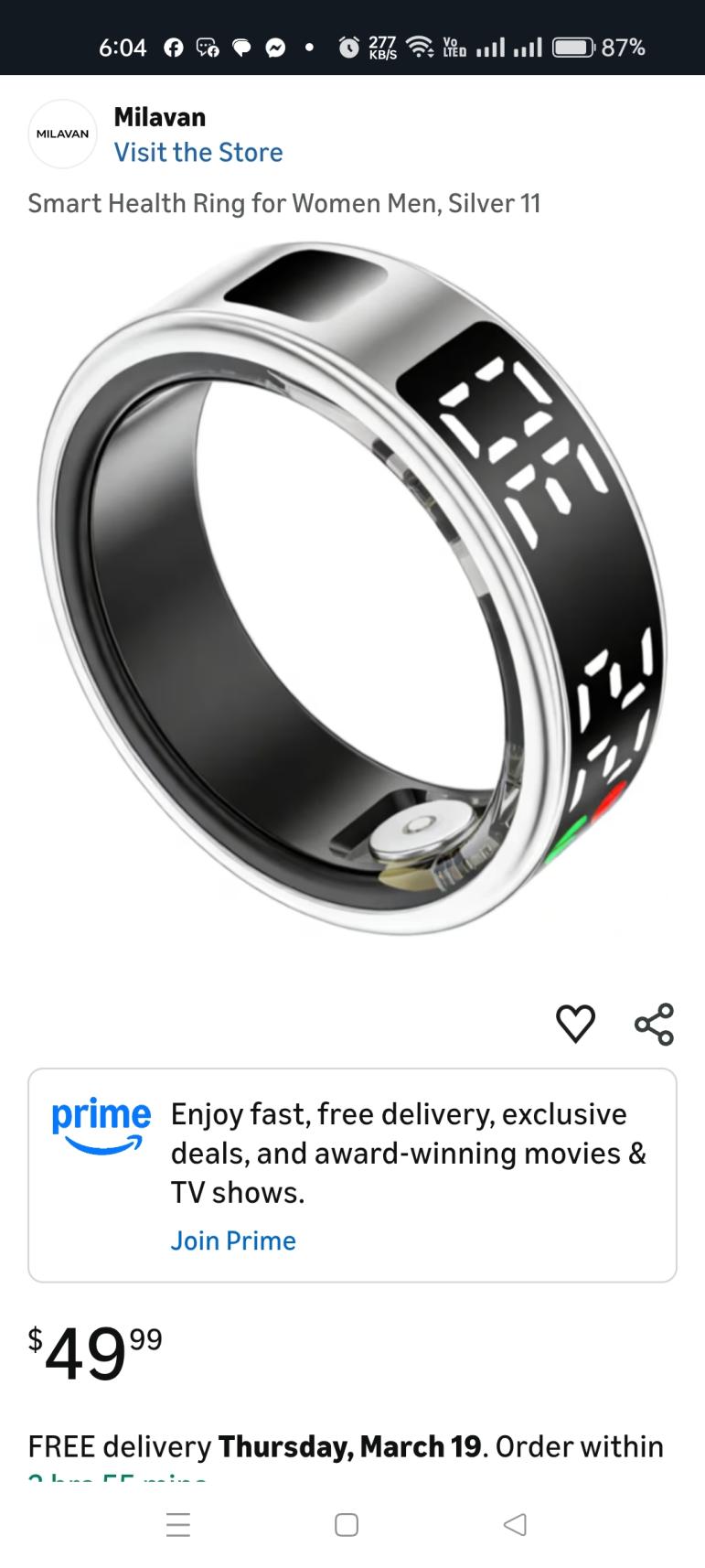Tap the Milavan brand logo
This screenshot has width=705, height=1568.
pyautogui.click(x=62, y=134)
